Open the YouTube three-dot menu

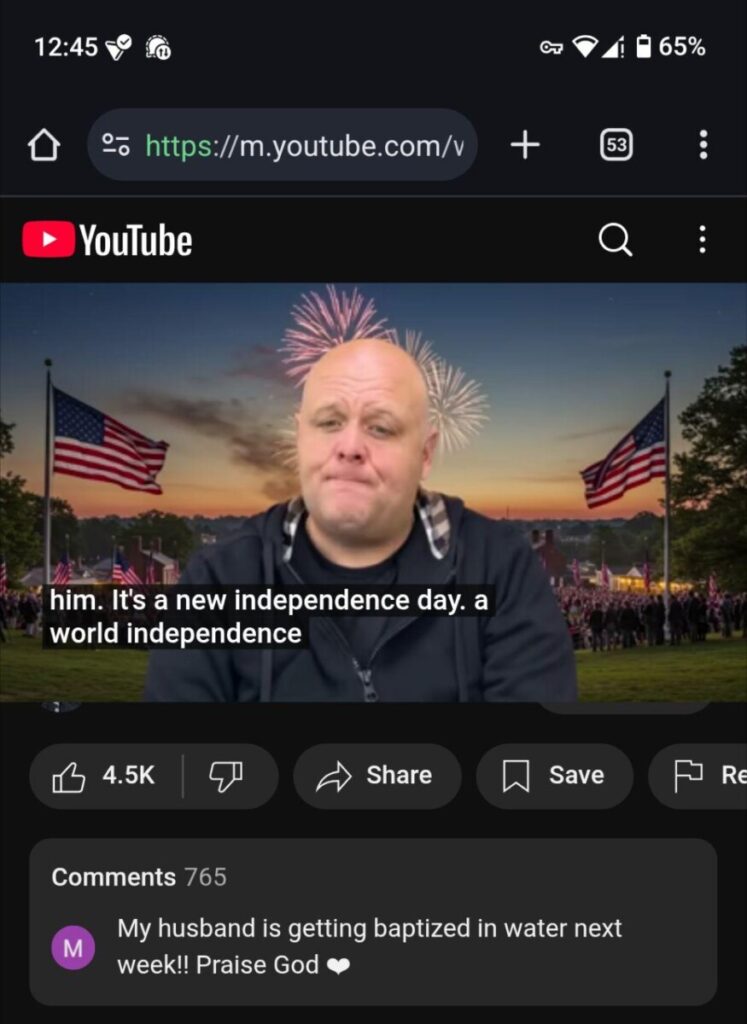[x=702, y=240]
